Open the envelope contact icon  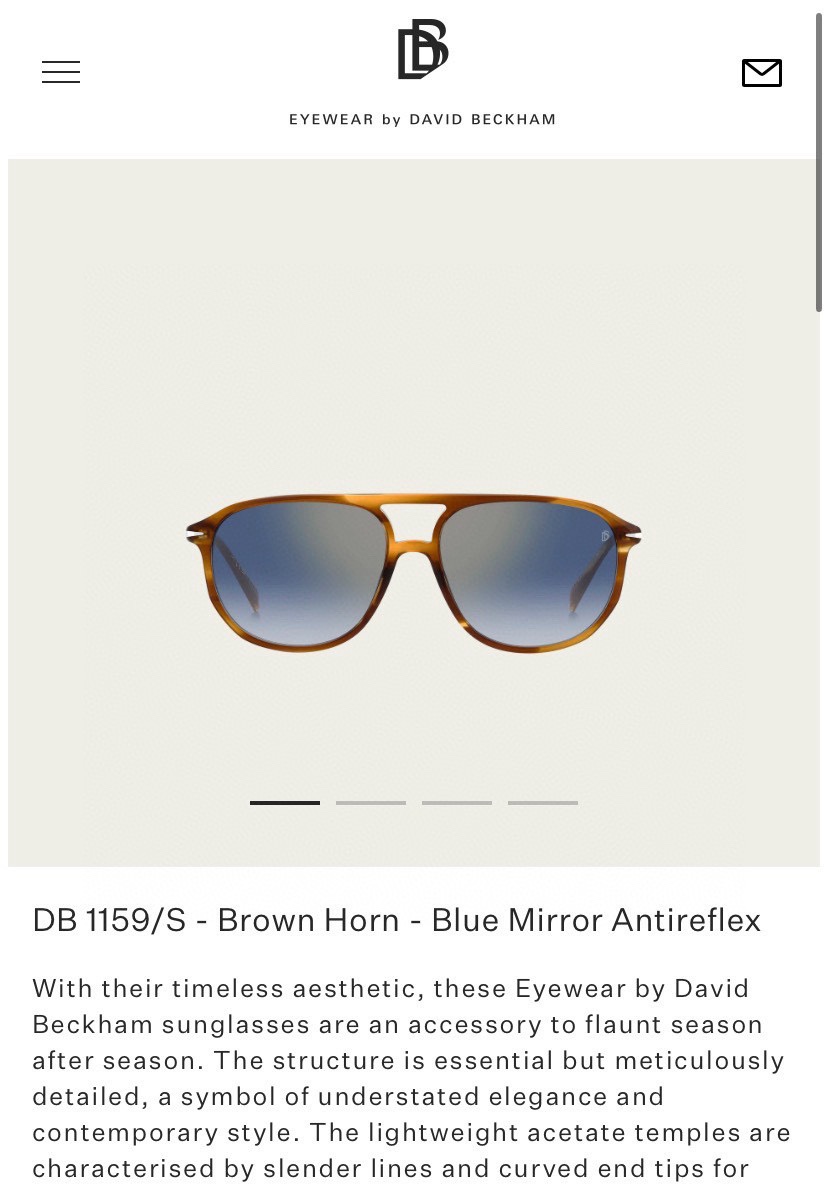pyautogui.click(x=761, y=73)
